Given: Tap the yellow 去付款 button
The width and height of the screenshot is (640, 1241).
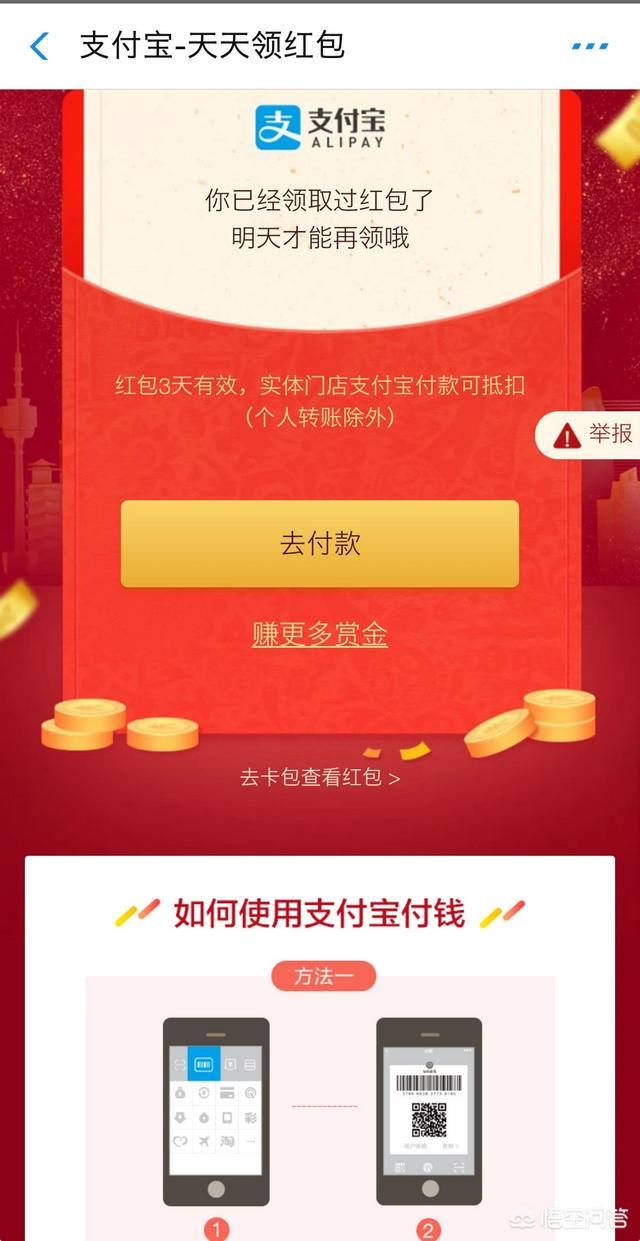Looking at the screenshot, I should click(320, 544).
